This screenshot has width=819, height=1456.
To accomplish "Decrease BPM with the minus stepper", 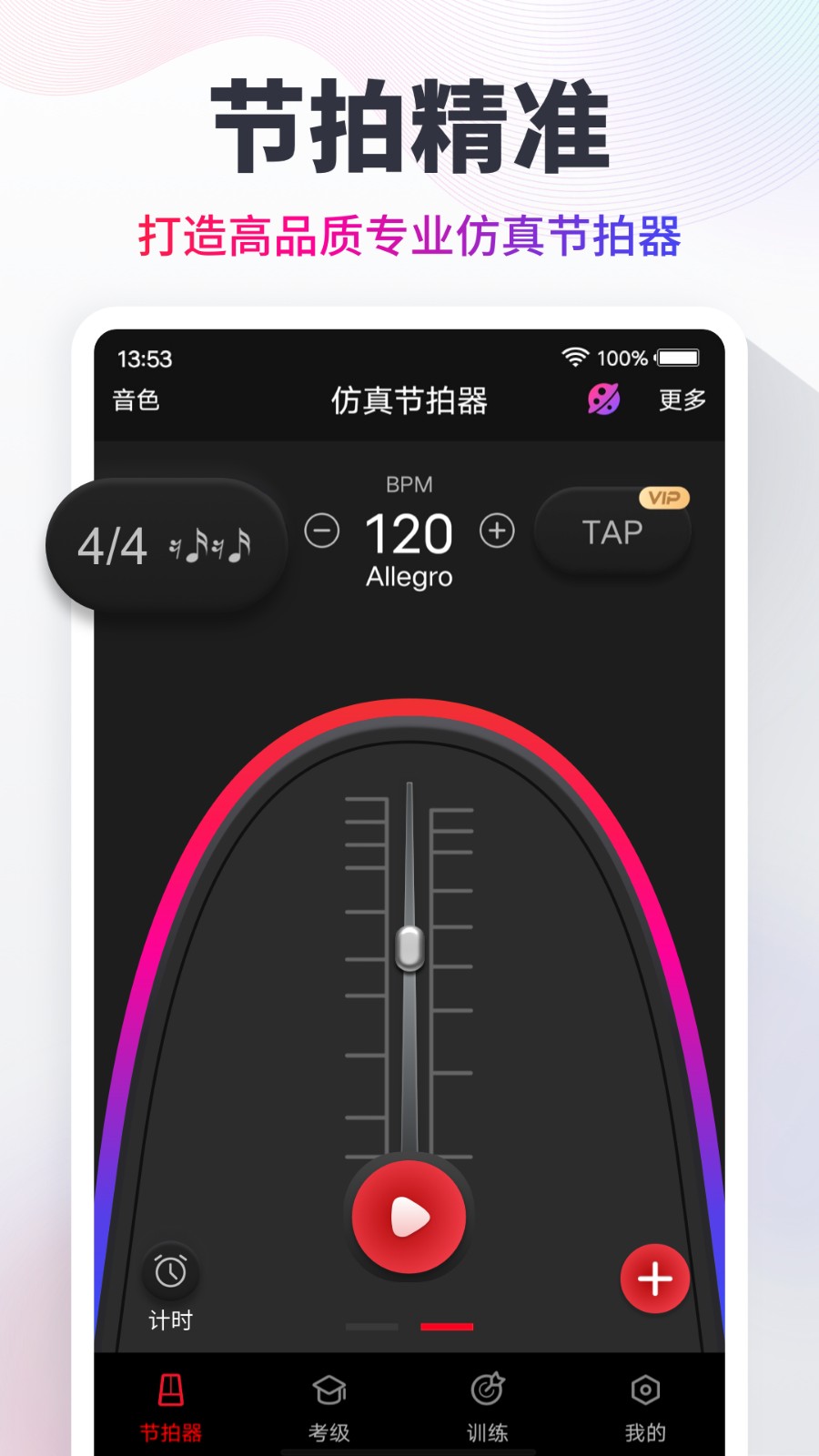I will (322, 530).
